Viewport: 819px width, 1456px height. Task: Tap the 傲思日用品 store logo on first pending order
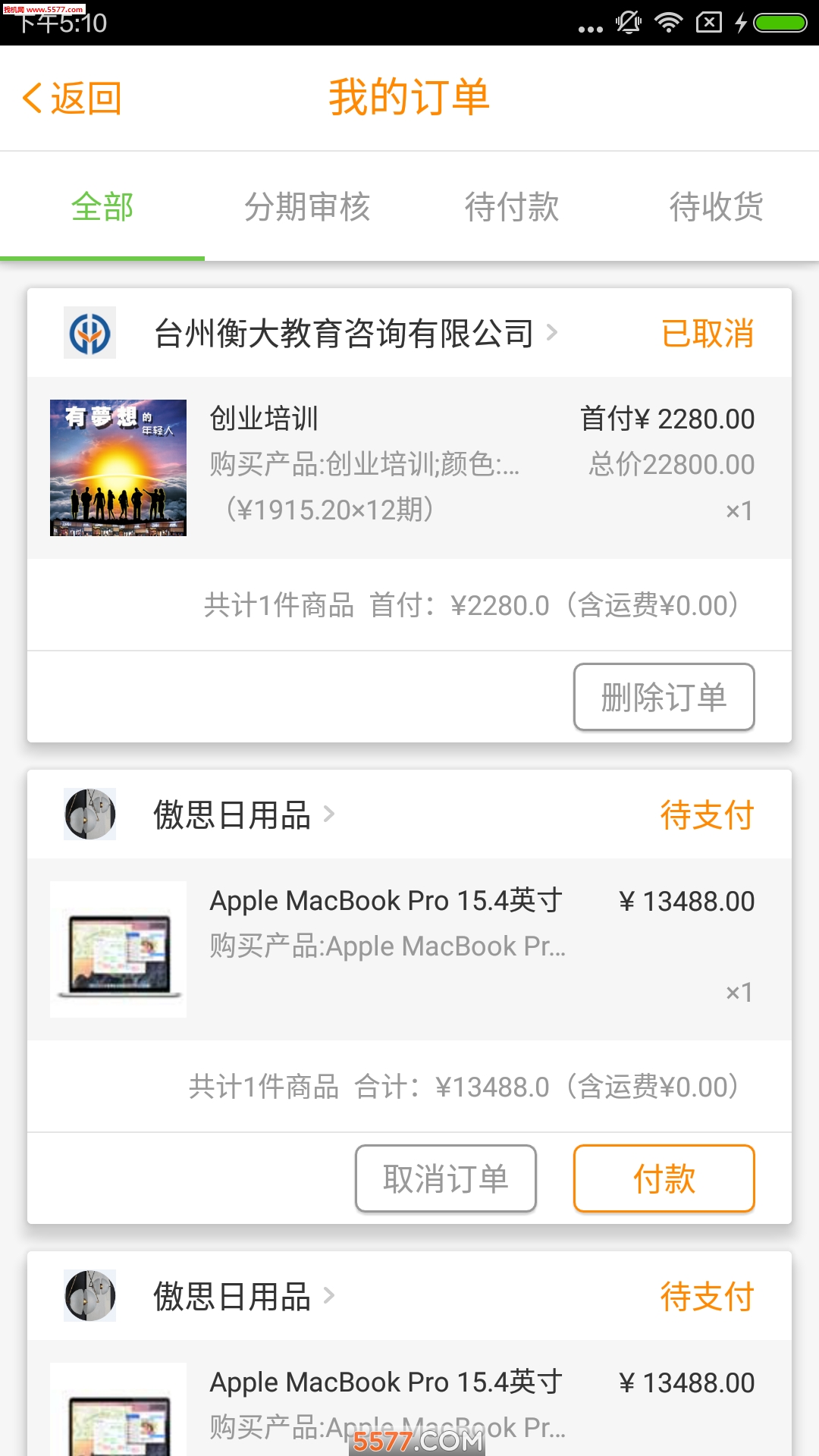(x=89, y=814)
